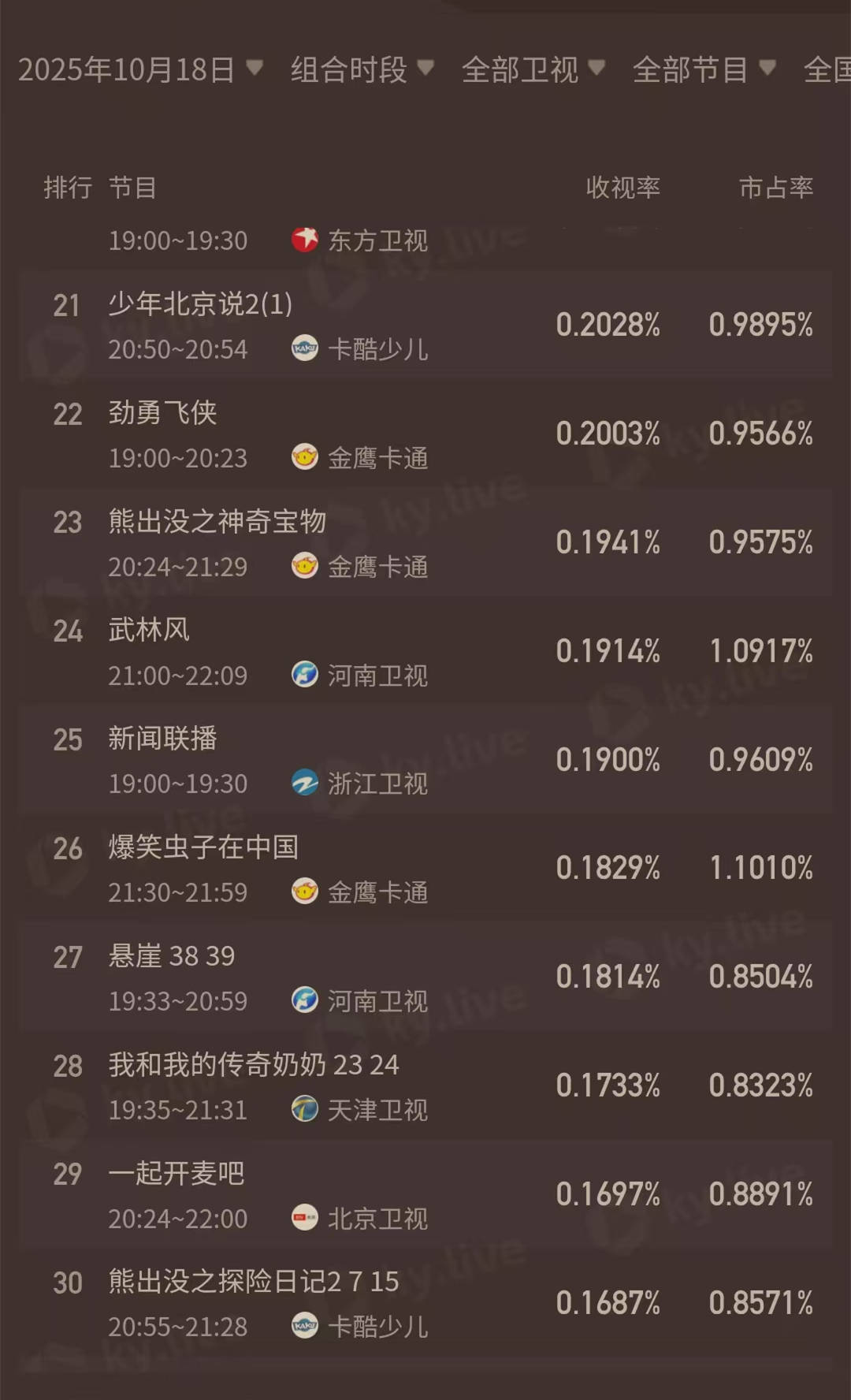Image resolution: width=851 pixels, height=1400 pixels.
Task: Open the 全部卫视 channel filter
Action: click(x=533, y=69)
